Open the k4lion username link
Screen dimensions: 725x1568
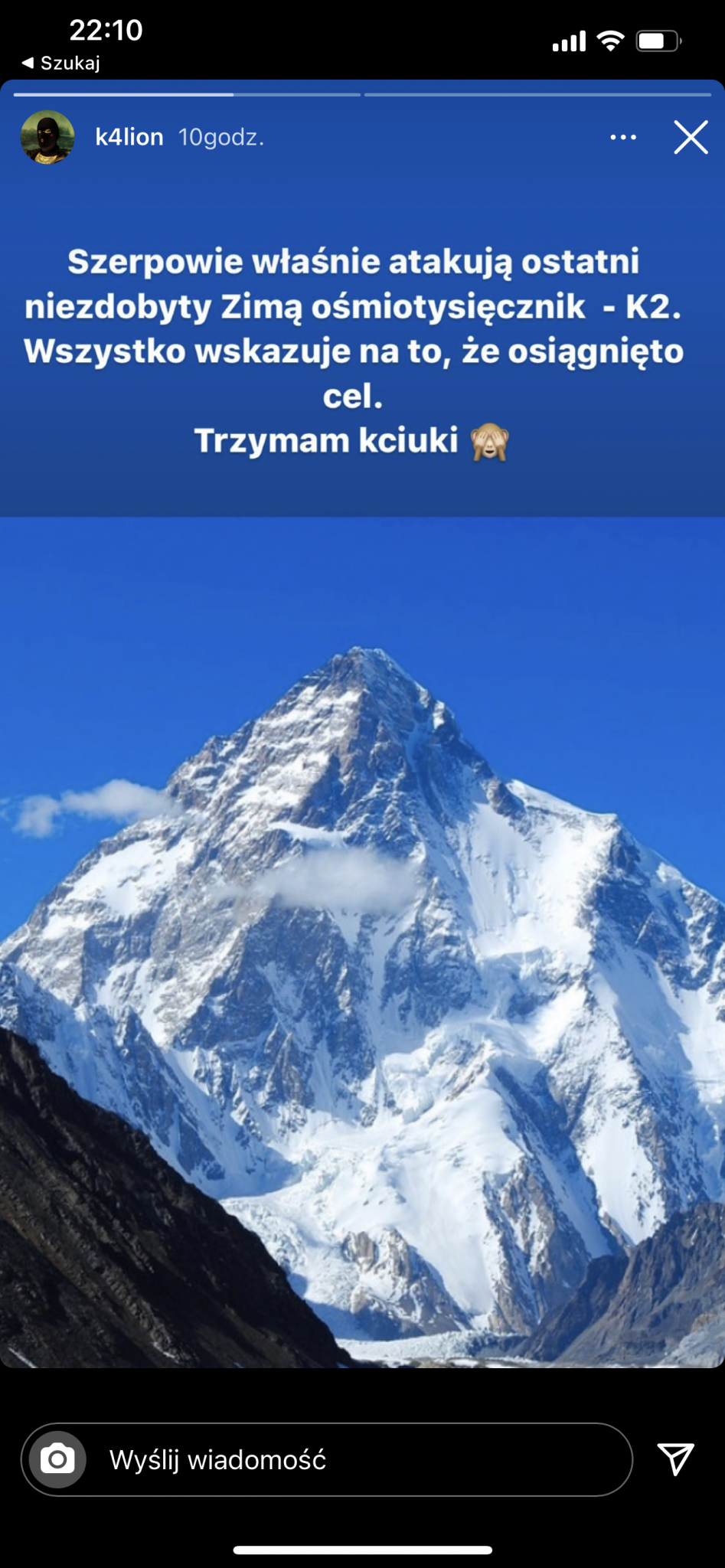129,137
